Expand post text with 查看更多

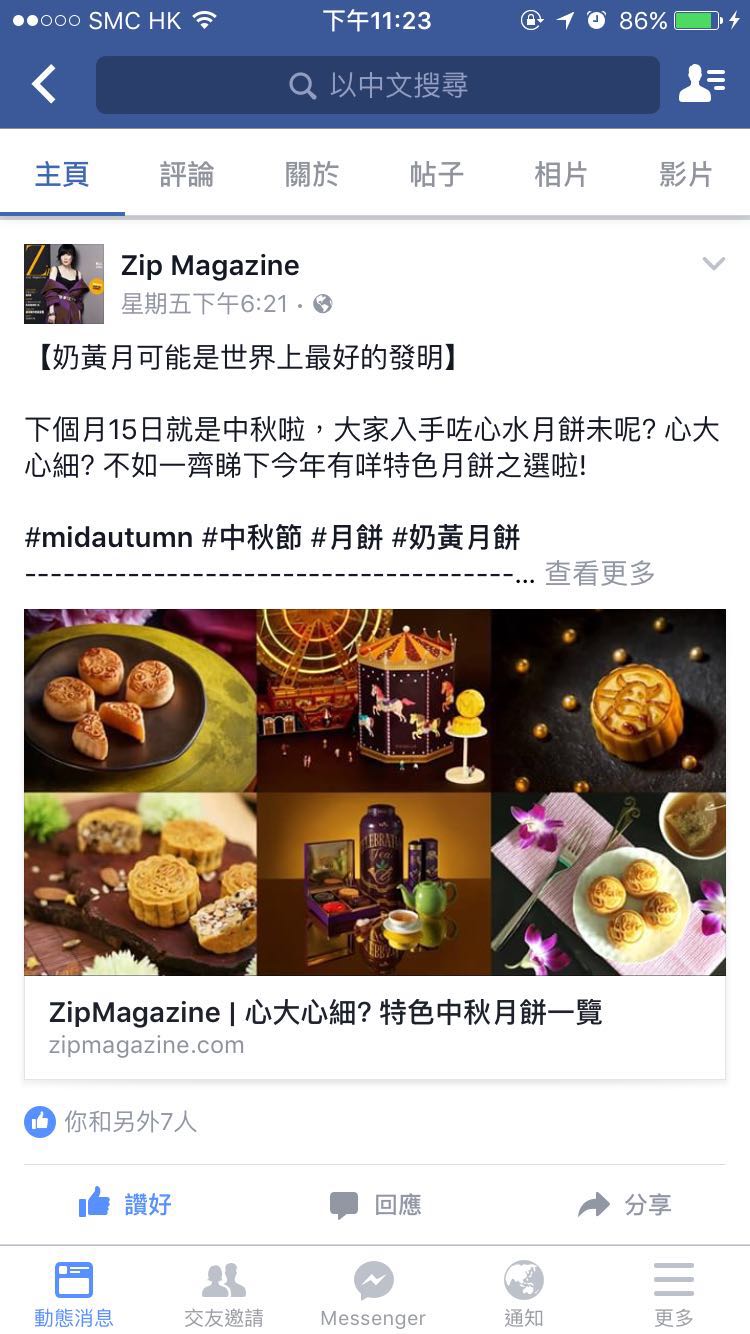coord(600,573)
